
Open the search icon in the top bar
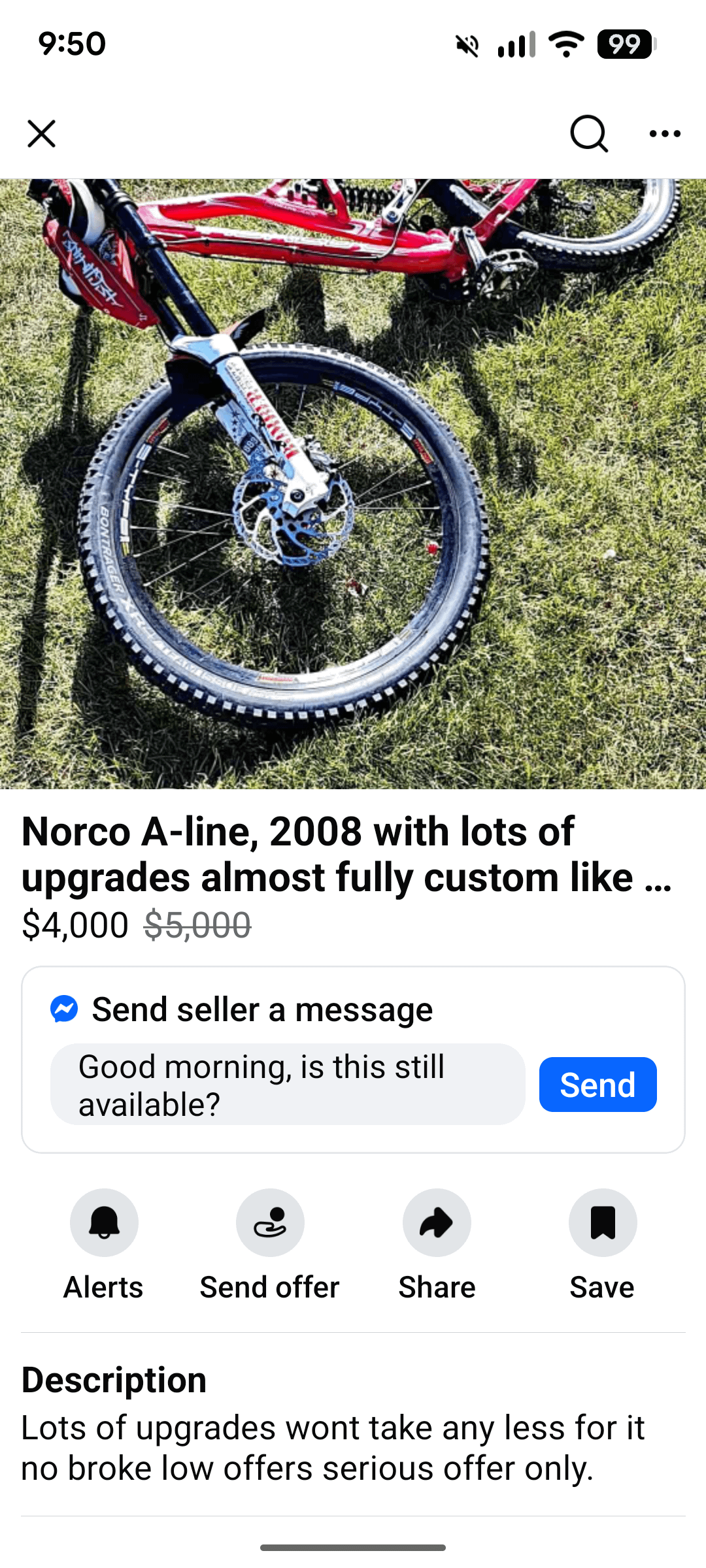pyautogui.click(x=588, y=134)
